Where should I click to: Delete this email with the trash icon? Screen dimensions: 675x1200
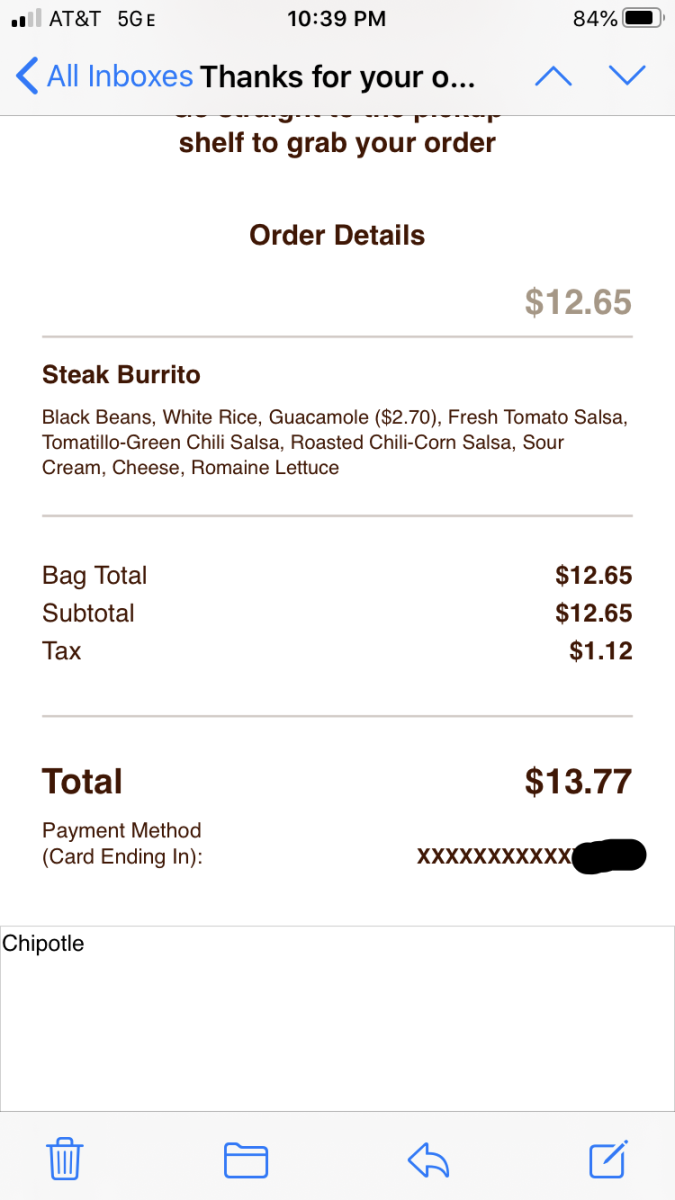[x=66, y=1159]
